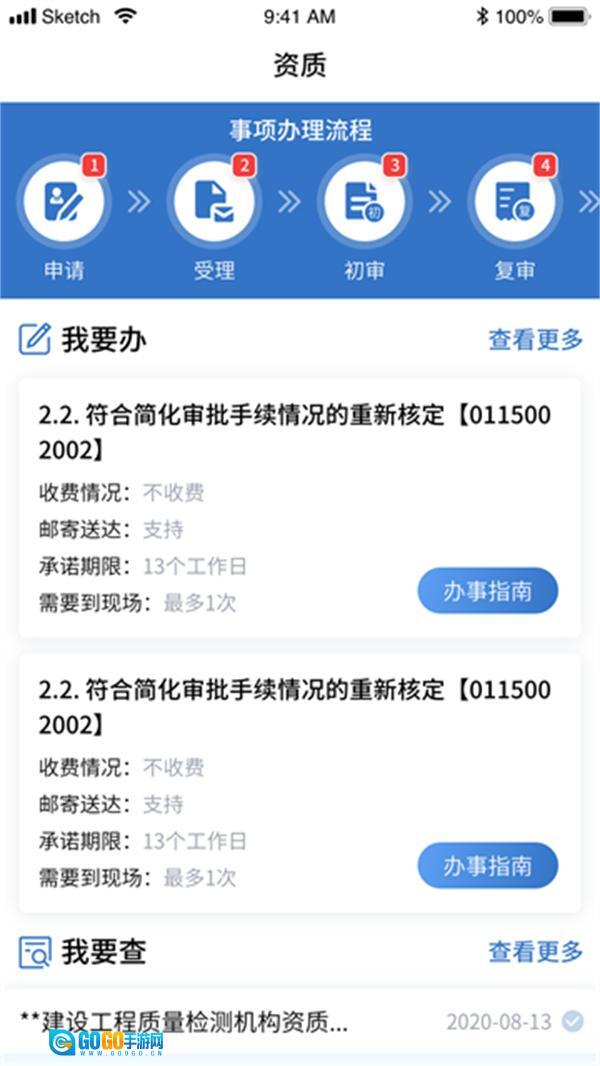
Task: Open 查看更多 beside 我要办
Action: tap(535, 340)
